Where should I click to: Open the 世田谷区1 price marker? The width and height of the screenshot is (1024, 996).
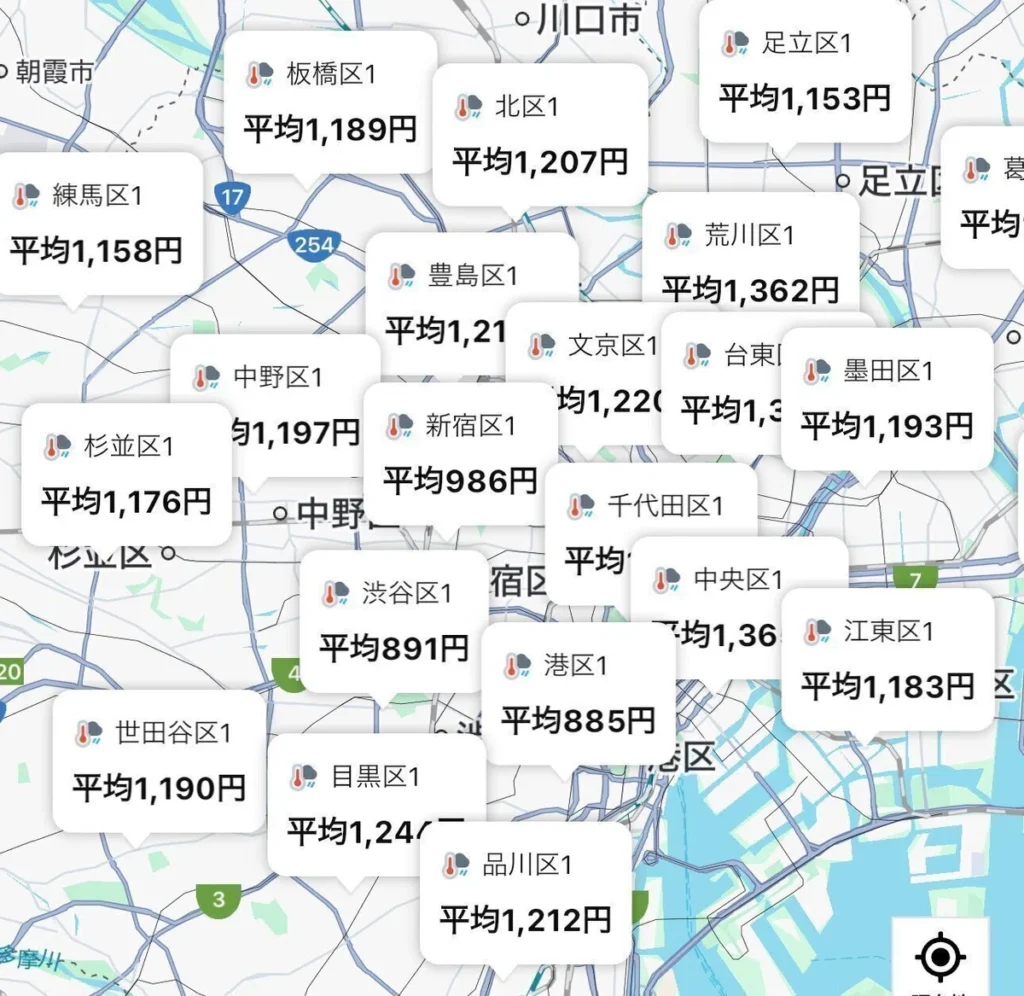click(158, 762)
